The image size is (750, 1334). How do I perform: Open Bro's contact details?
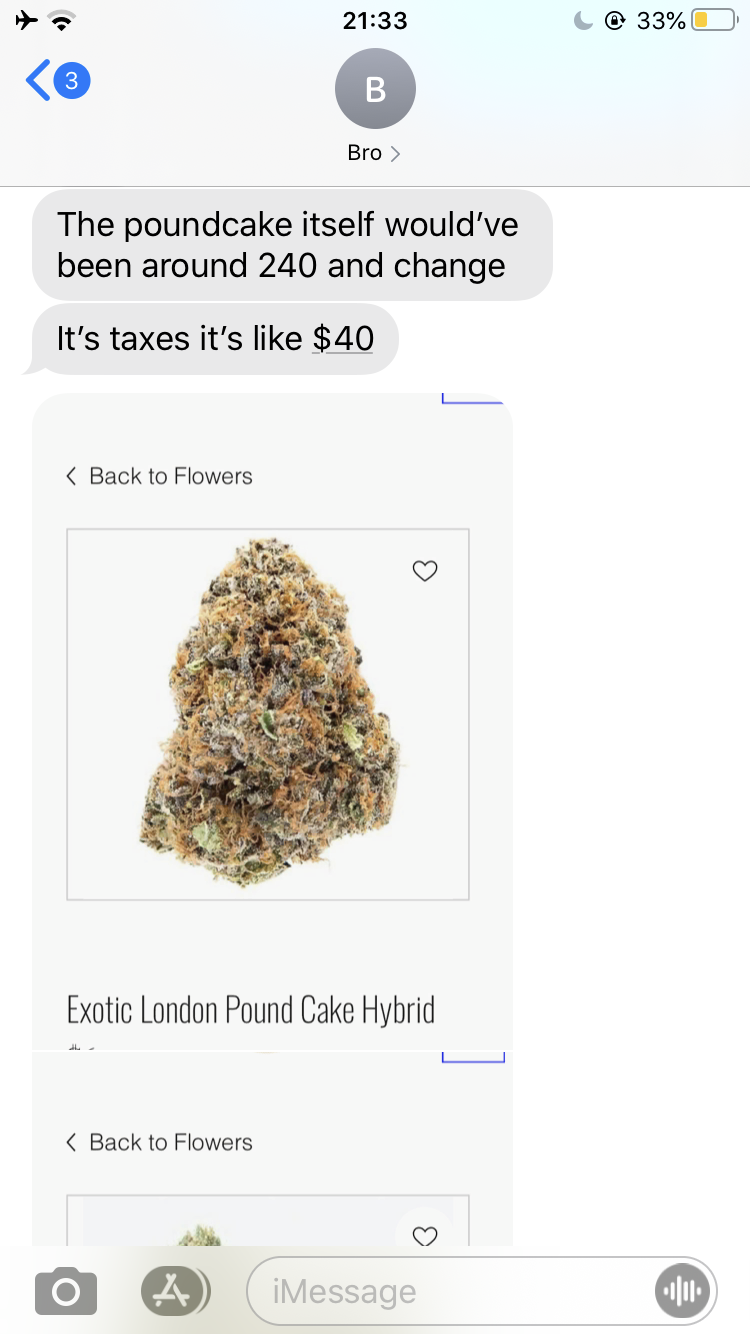375,105
